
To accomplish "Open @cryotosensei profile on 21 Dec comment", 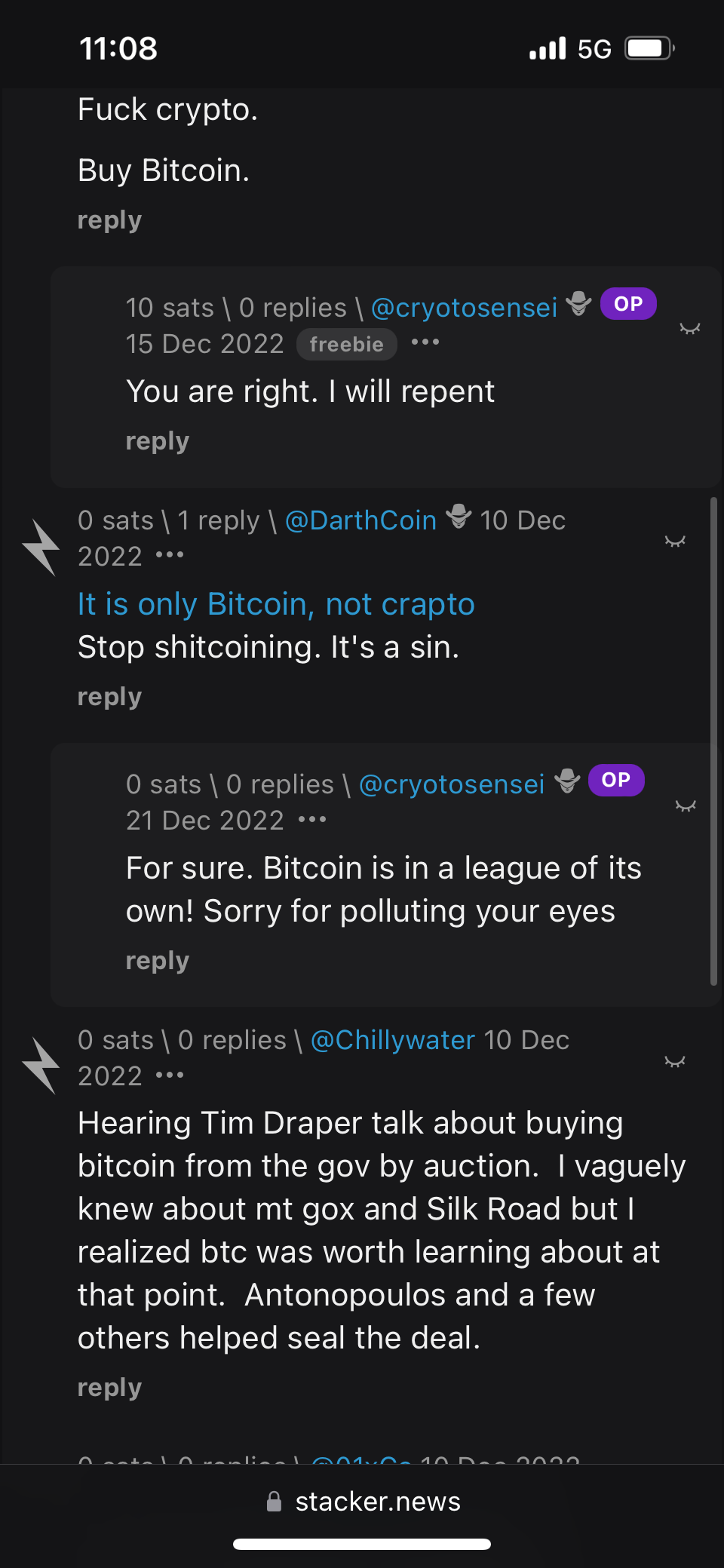I will pos(452,784).
